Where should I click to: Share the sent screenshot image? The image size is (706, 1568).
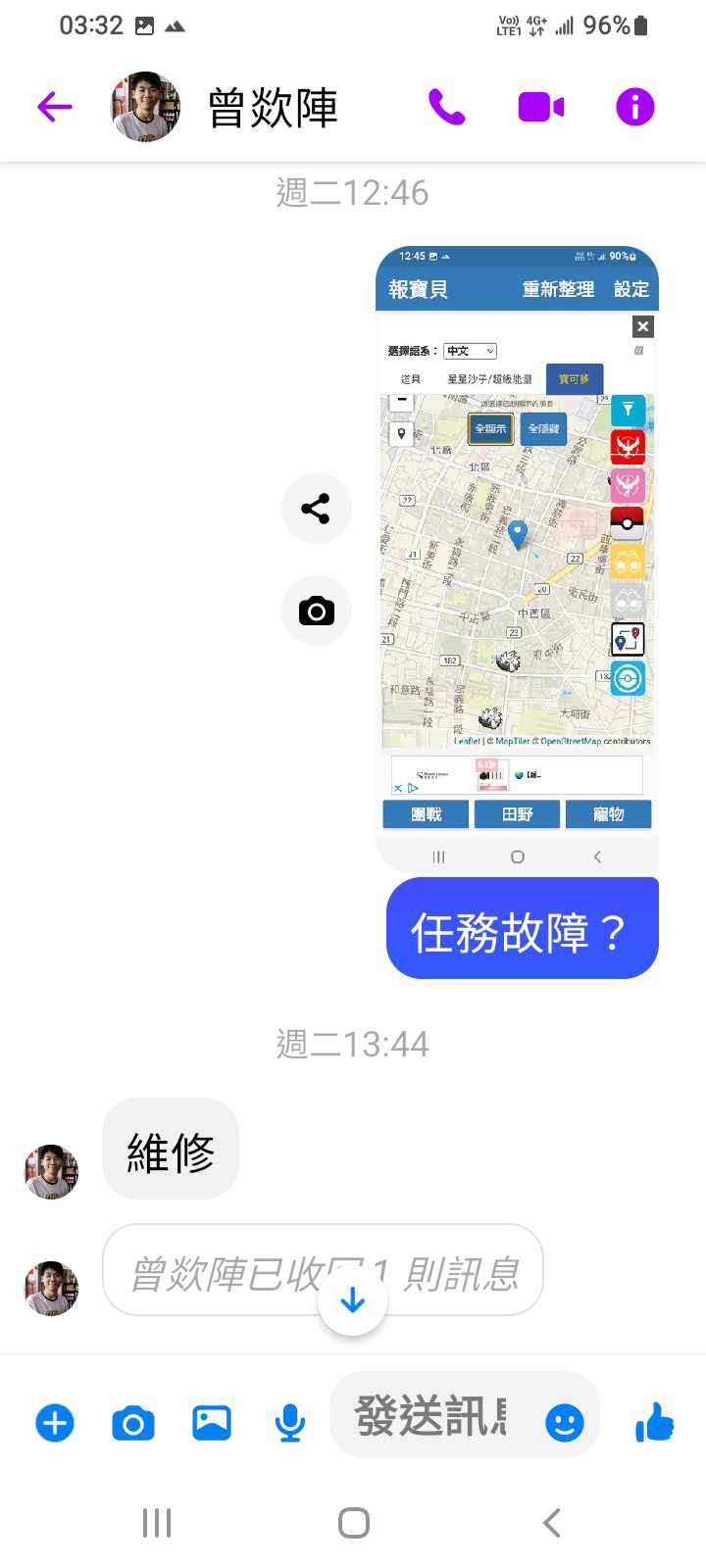[316, 509]
